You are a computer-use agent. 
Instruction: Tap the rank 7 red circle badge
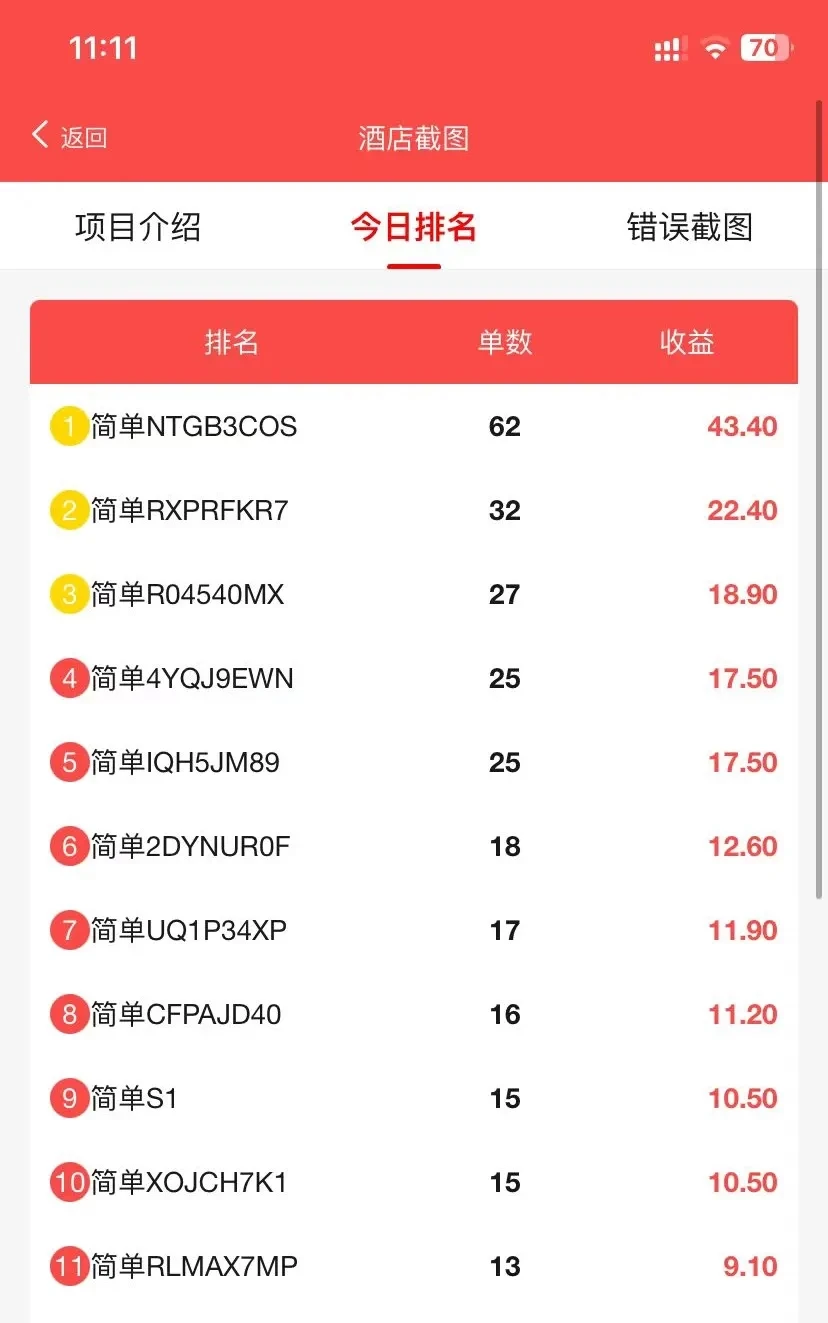coord(68,930)
